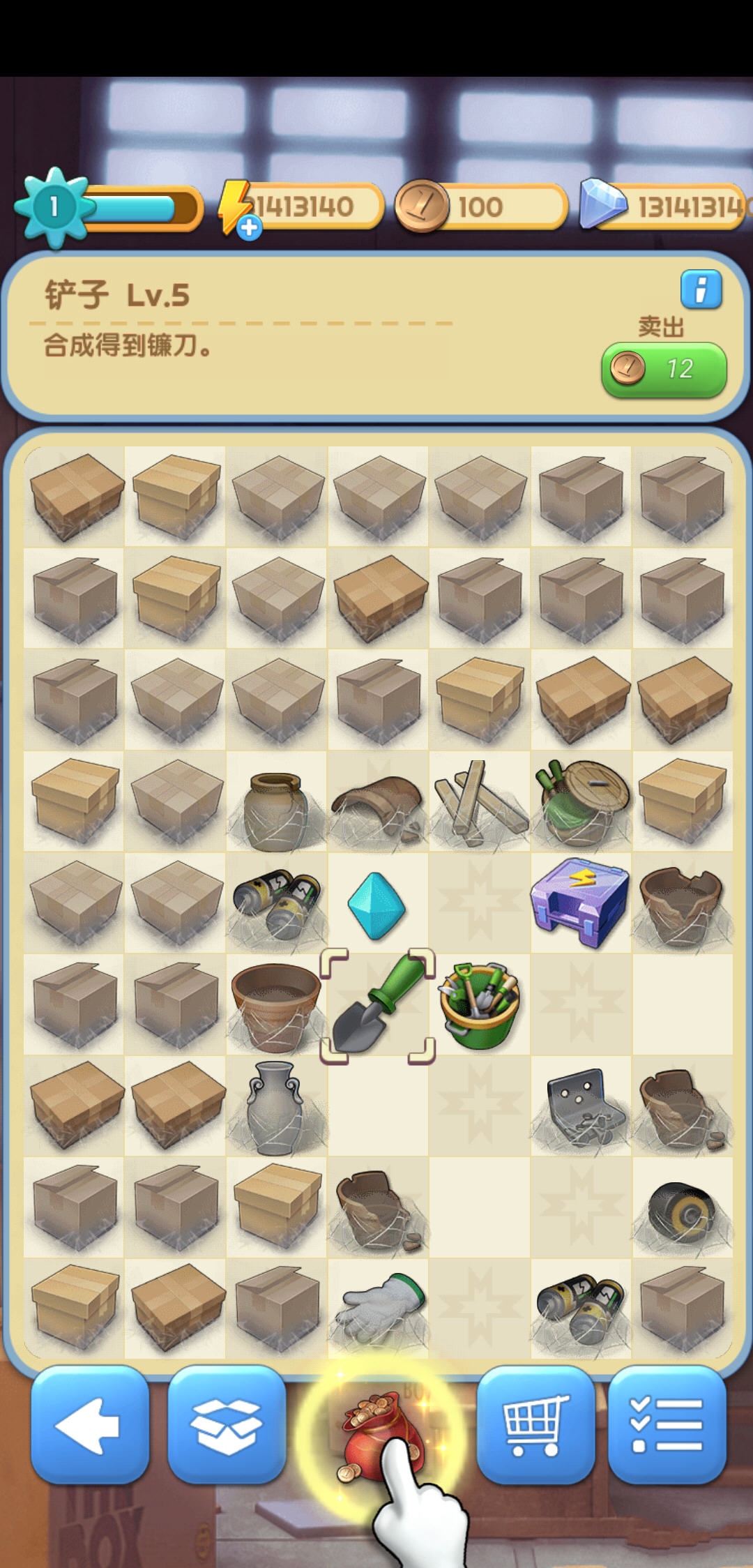Viewport: 753px width, 1568px height.
Task: Sell the shovel for 12 coins
Action: click(664, 369)
